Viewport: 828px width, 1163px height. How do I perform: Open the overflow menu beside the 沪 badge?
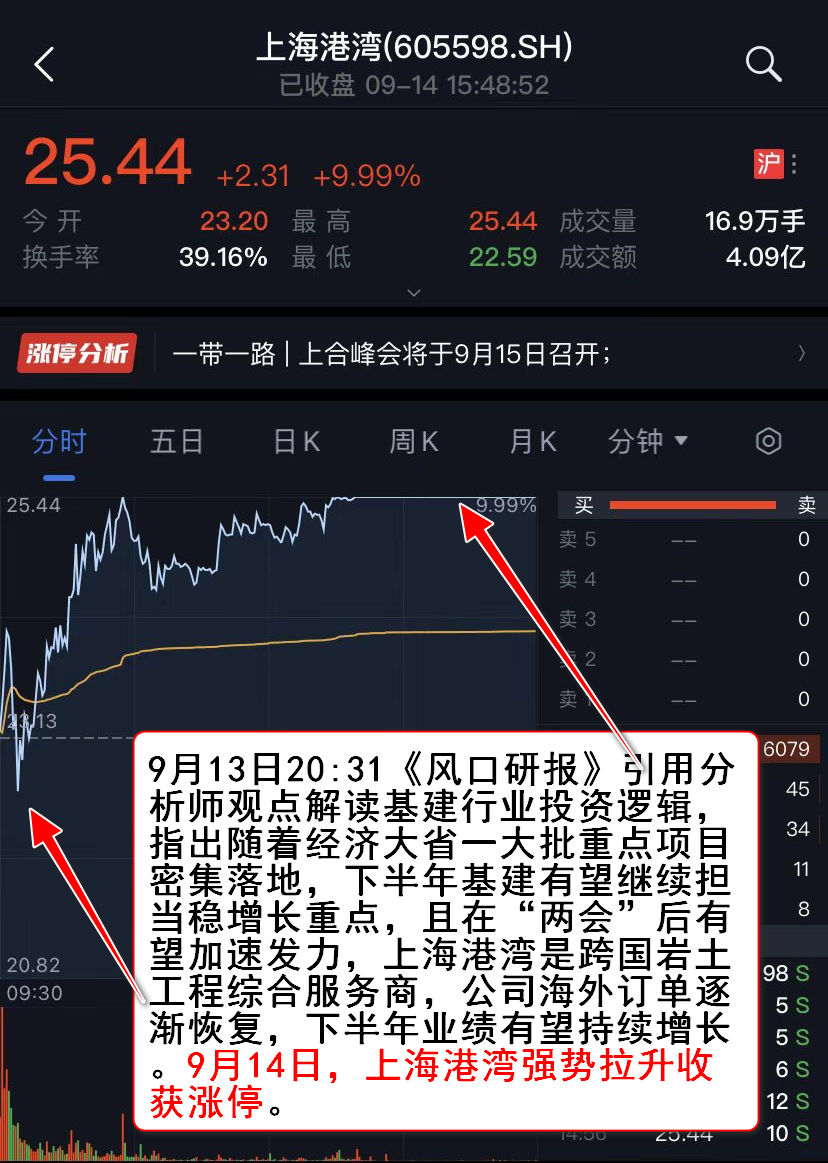pos(795,164)
